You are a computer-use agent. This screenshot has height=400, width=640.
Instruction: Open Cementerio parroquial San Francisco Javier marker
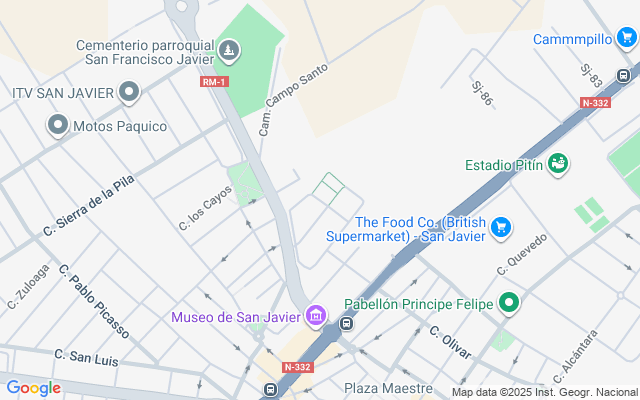tap(230, 49)
